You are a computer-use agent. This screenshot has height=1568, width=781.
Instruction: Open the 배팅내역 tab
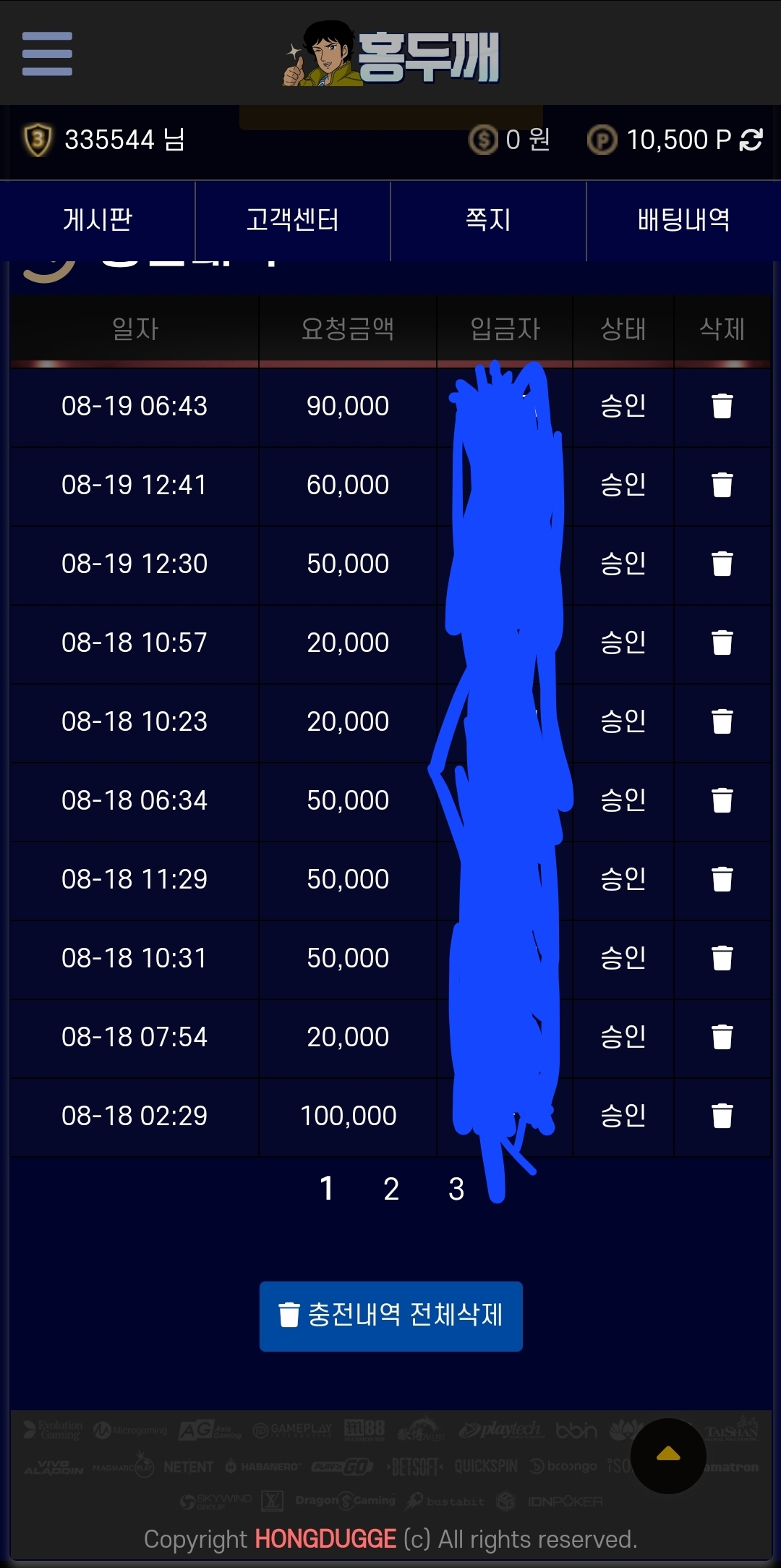coord(683,220)
